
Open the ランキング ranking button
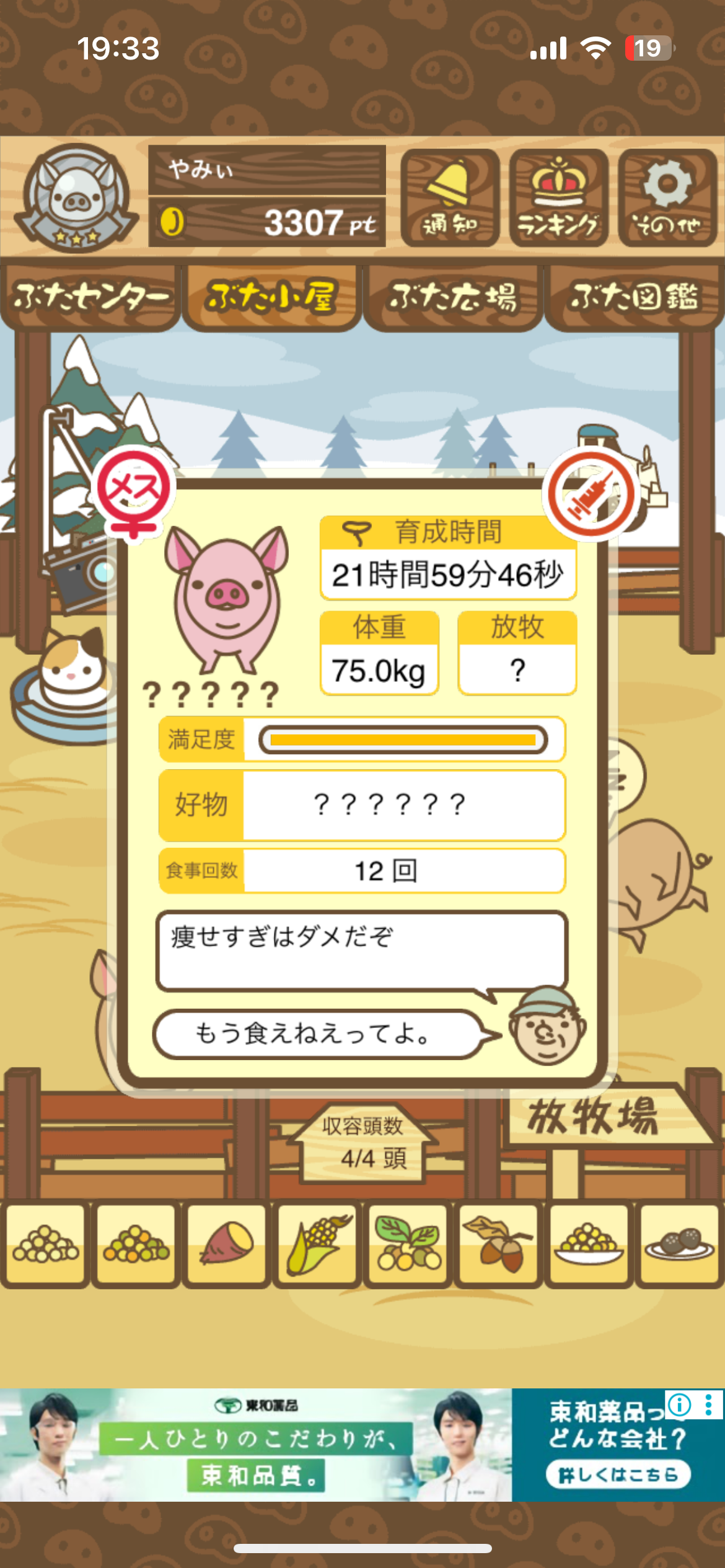pyautogui.click(x=558, y=198)
